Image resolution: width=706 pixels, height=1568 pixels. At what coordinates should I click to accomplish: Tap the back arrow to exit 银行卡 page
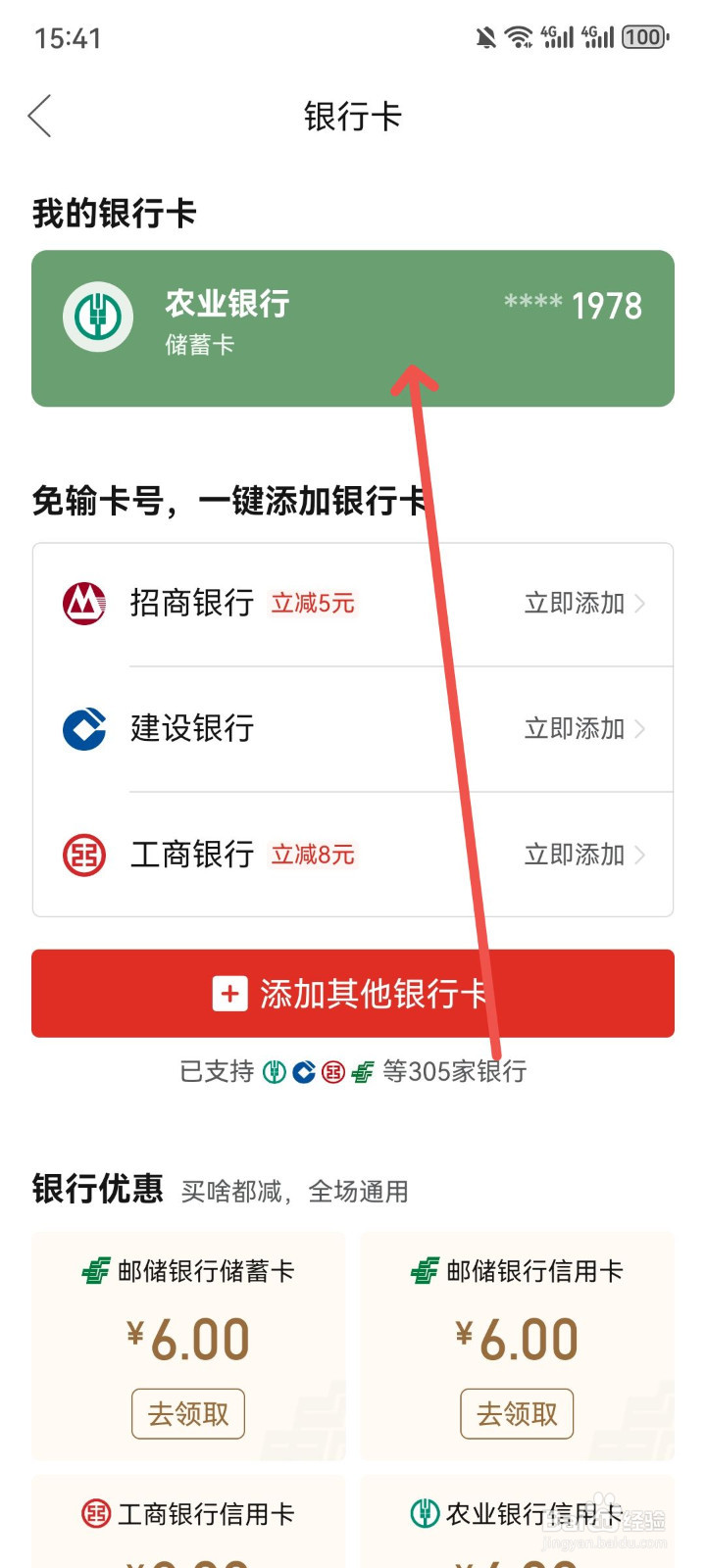39,116
